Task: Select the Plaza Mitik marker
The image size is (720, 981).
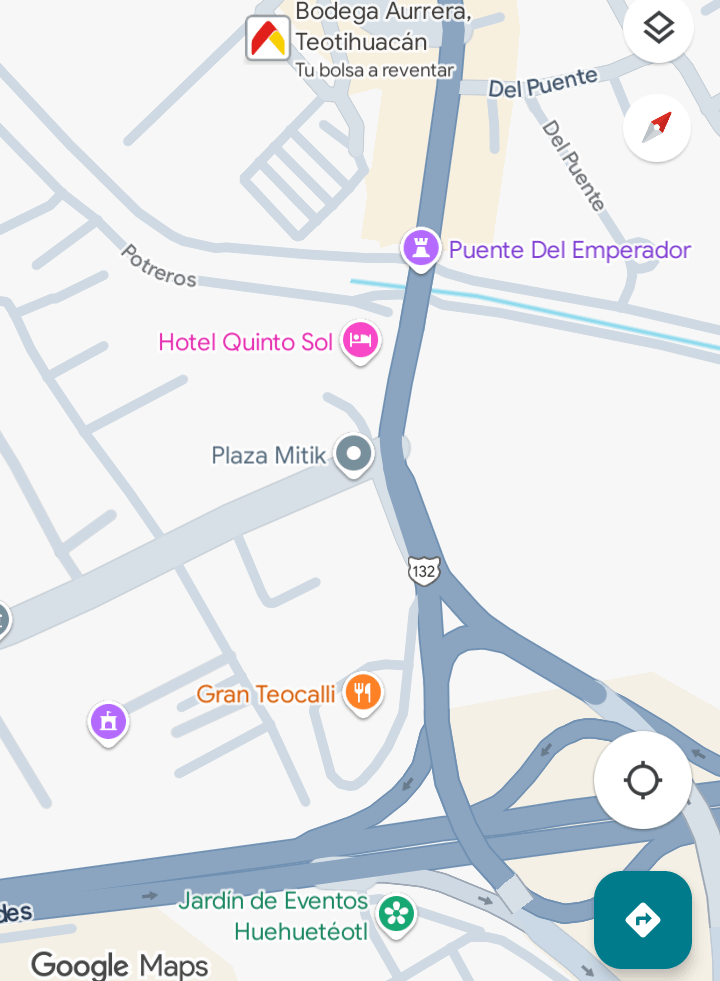Action: click(x=353, y=454)
